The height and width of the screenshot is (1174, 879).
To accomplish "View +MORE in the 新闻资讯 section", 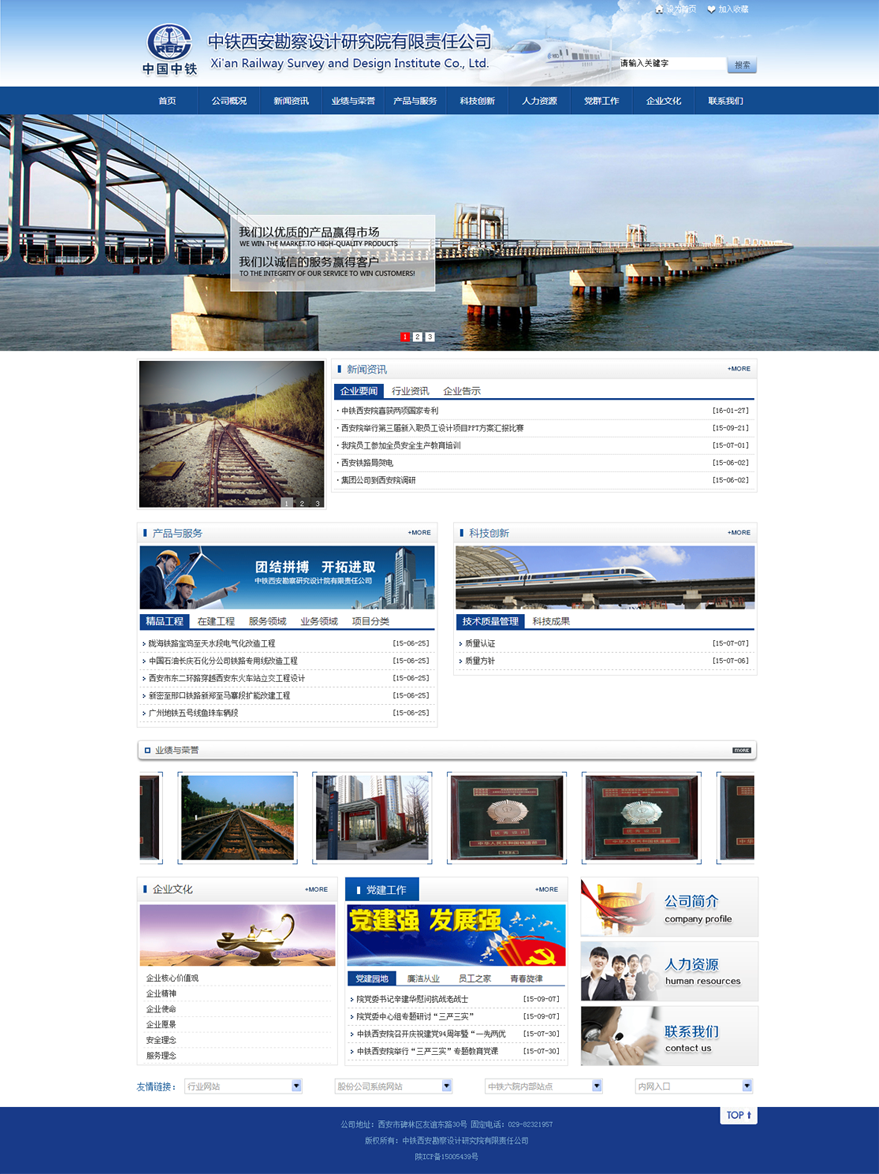I will [x=738, y=369].
